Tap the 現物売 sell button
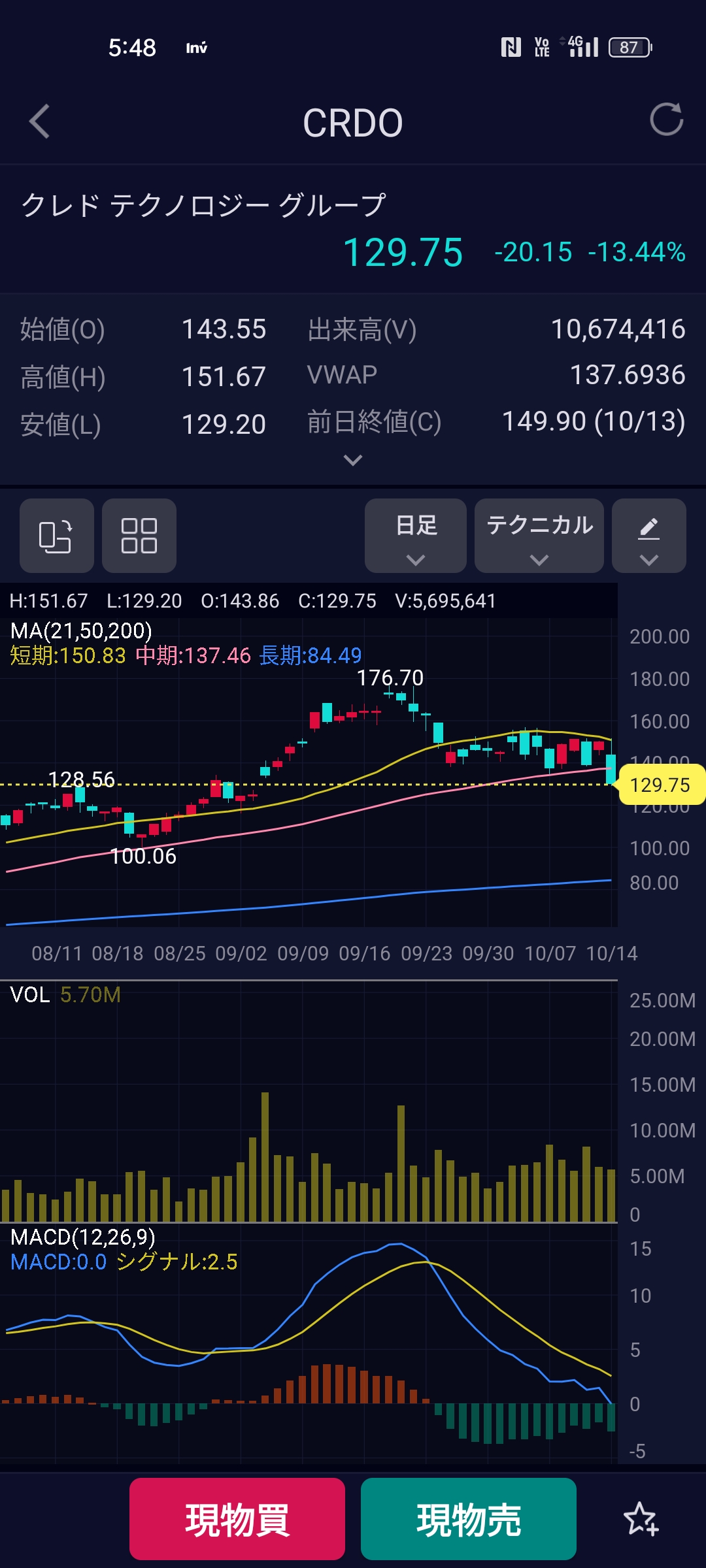Image resolution: width=706 pixels, height=1568 pixels. pyautogui.click(x=469, y=1519)
